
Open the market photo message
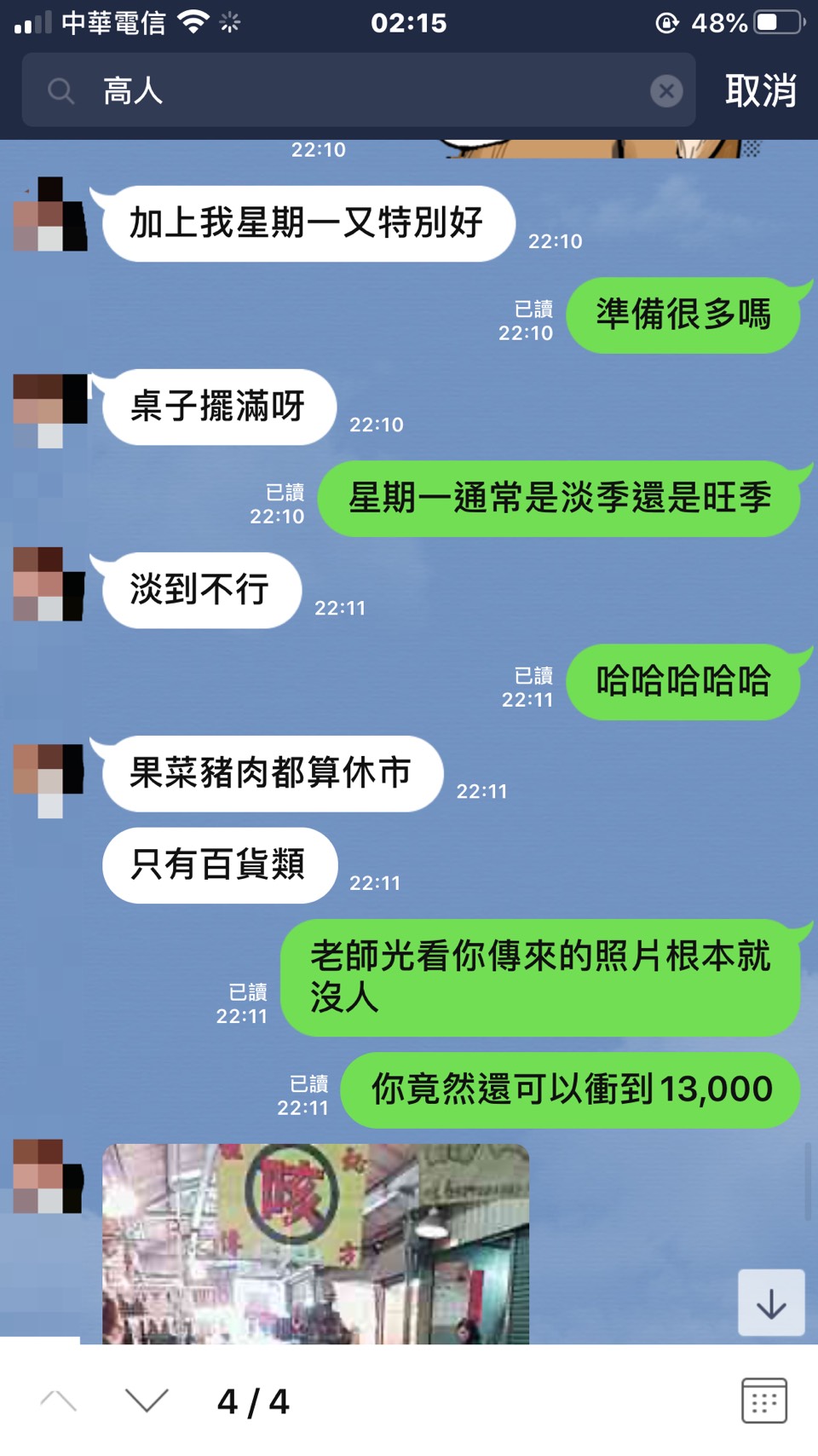point(315,1245)
